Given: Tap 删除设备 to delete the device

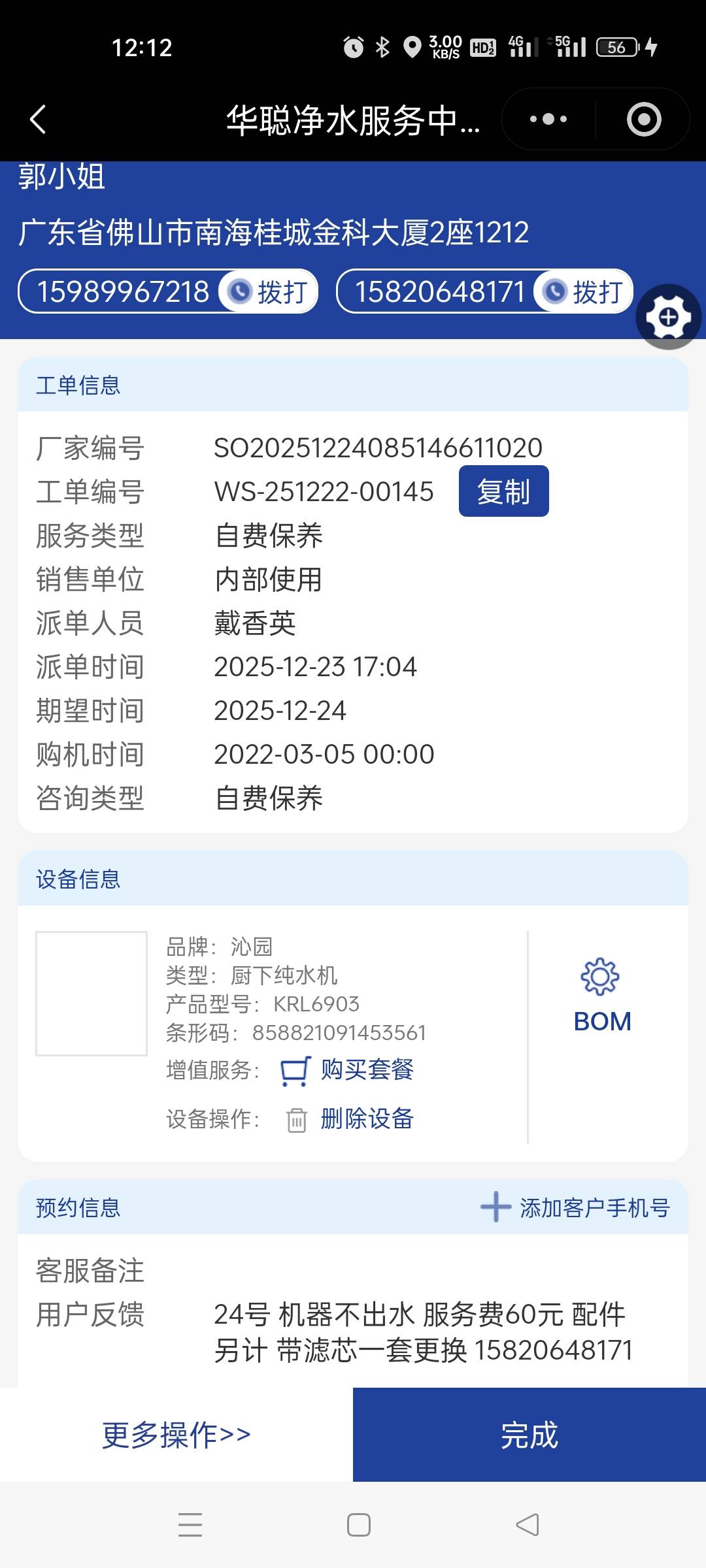Looking at the screenshot, I should (x=367, y=1119).
